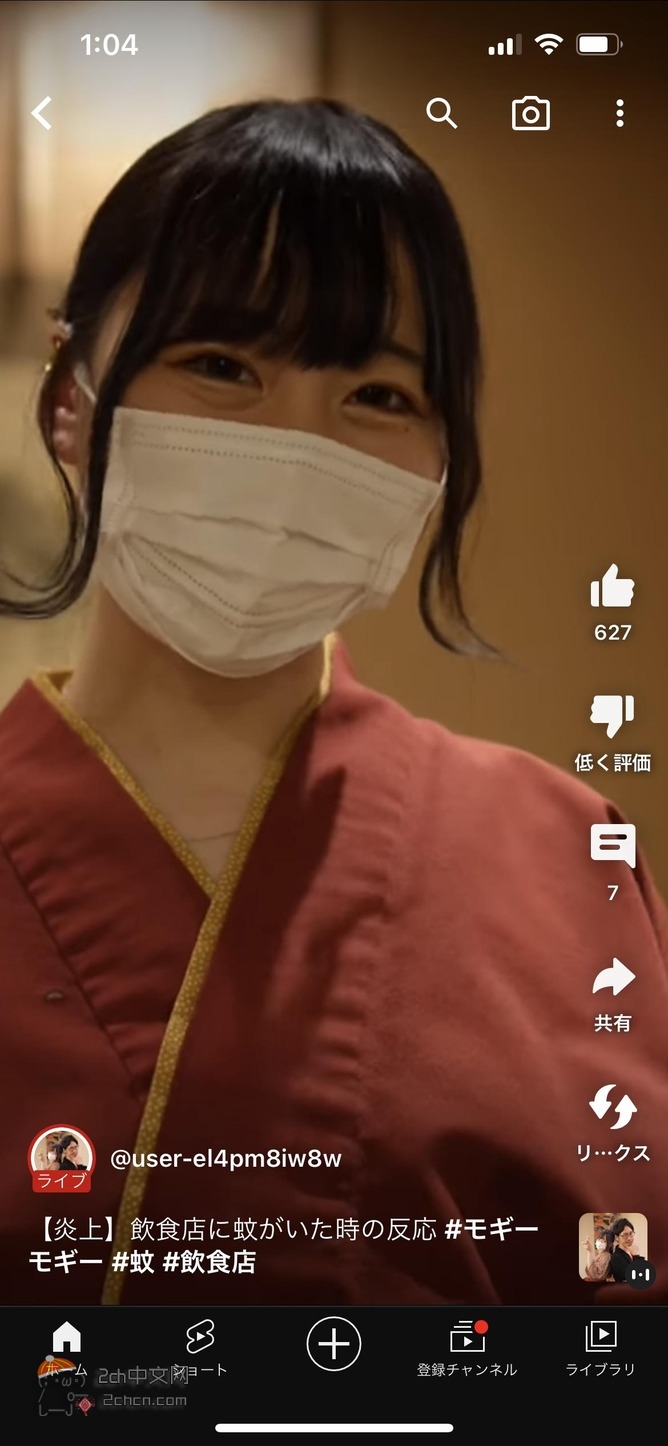Screen dimensions: 668x1446
Task: Tap the #蚊 hashtag
Action: click(133, 1262)
